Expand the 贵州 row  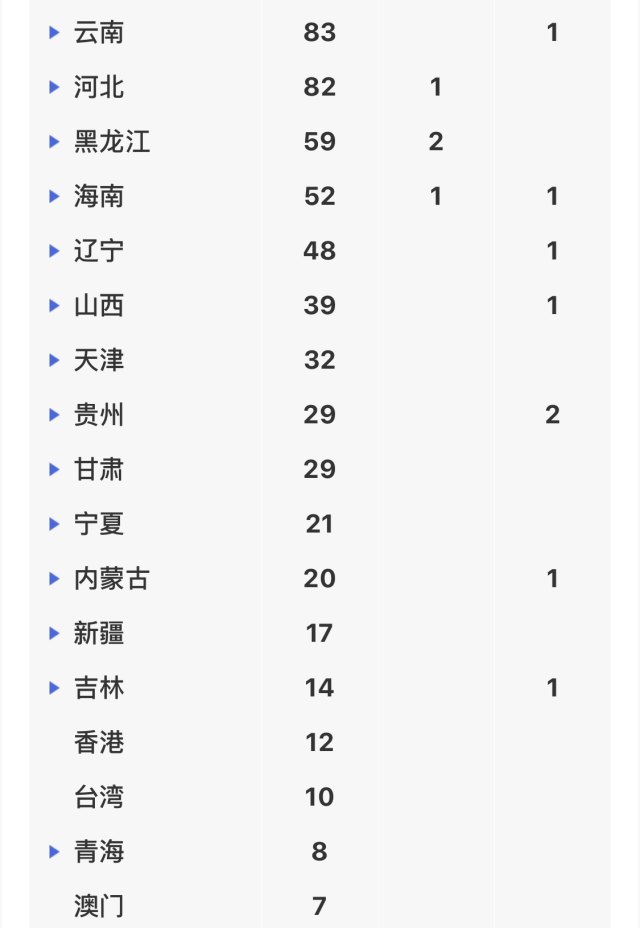55,415
